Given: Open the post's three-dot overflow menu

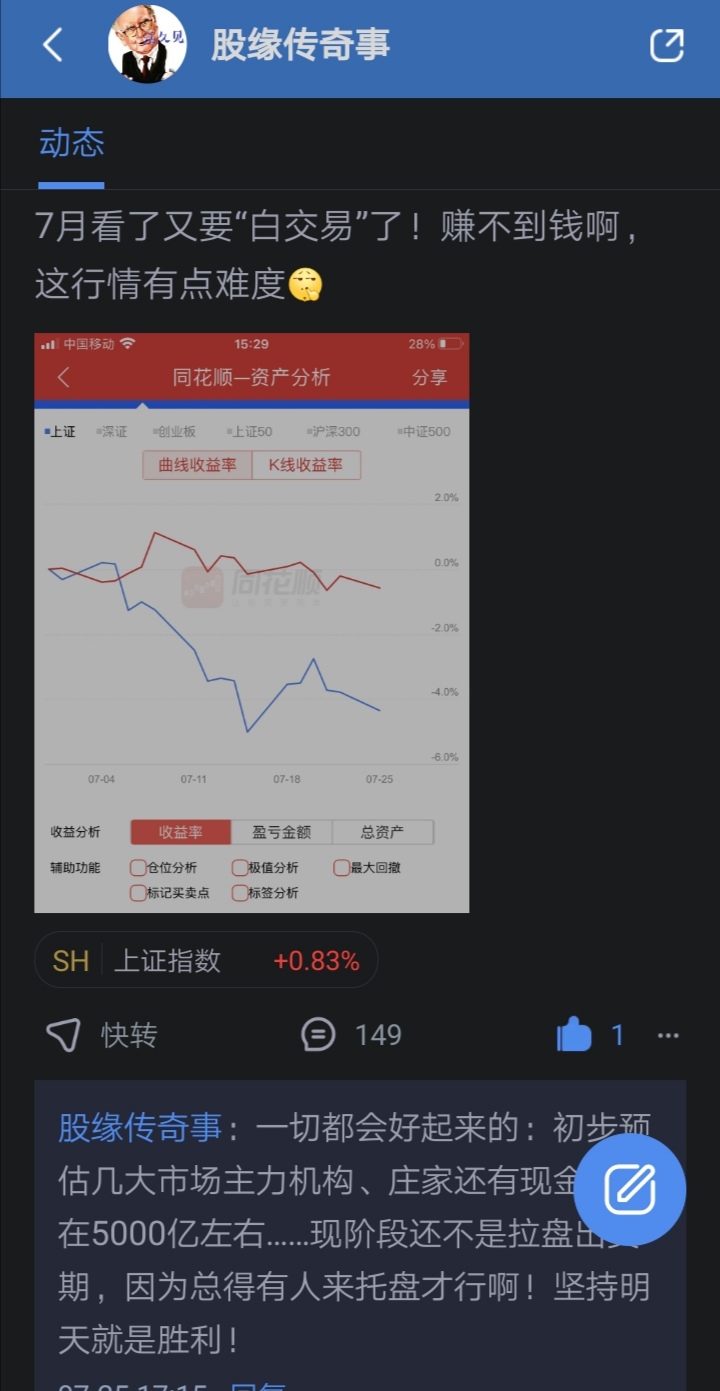Looking at the screenshot, I should click(x=668, y=1035).
